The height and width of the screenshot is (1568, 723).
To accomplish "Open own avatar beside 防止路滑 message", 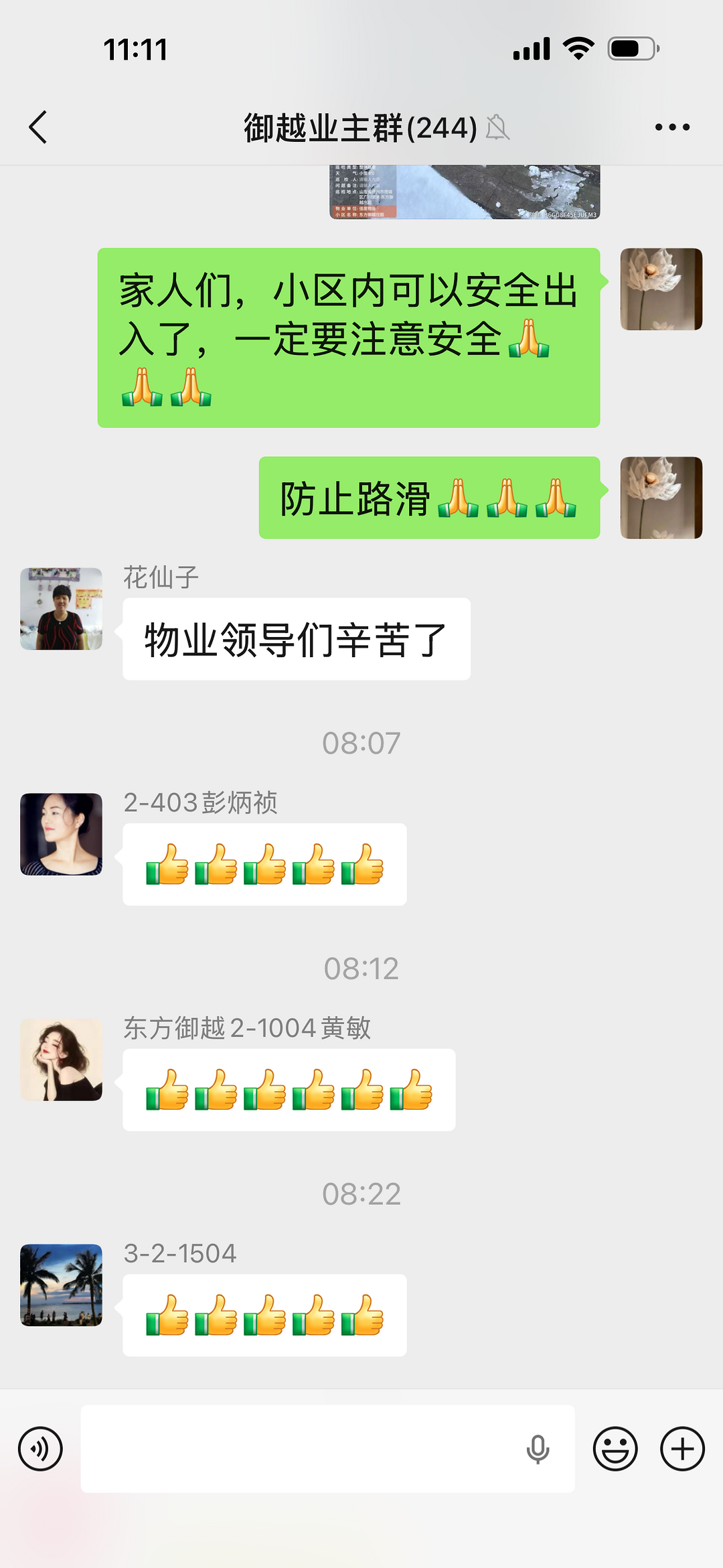I will [x=661, y=498].
